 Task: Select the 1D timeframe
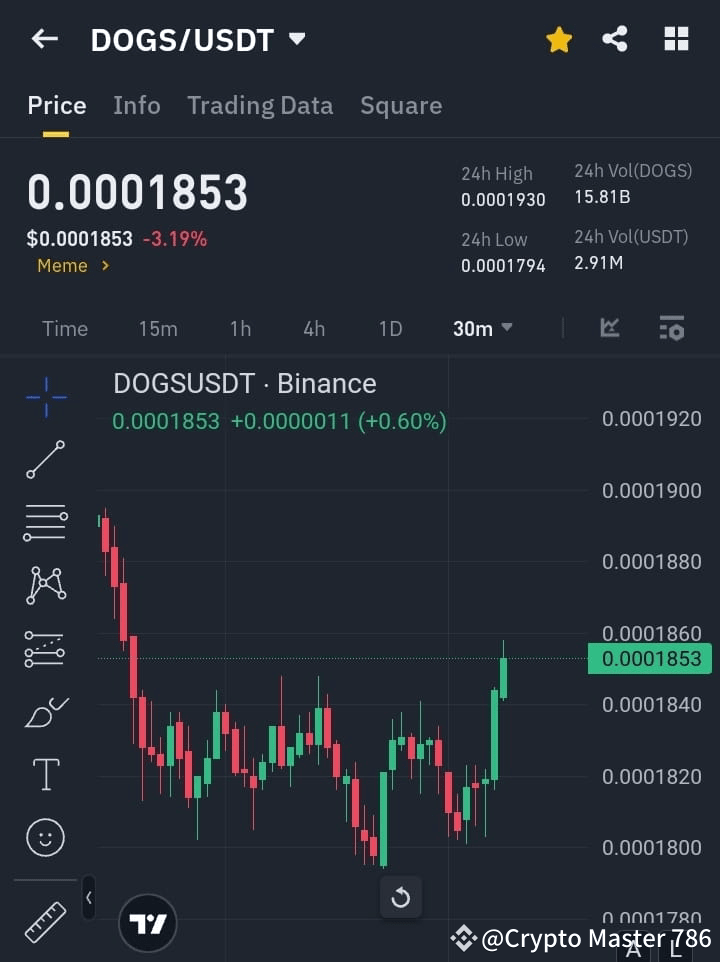tap(390, 328)
